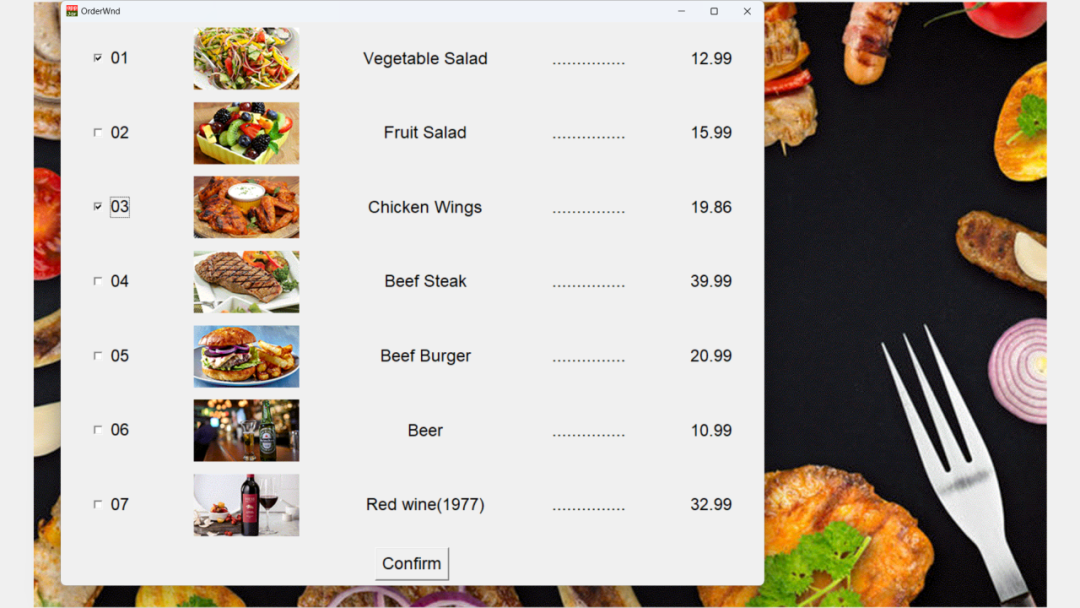The width and height of the screenshot is (1080, 608).
Task: Confirm the order
Action: (411, 563)
